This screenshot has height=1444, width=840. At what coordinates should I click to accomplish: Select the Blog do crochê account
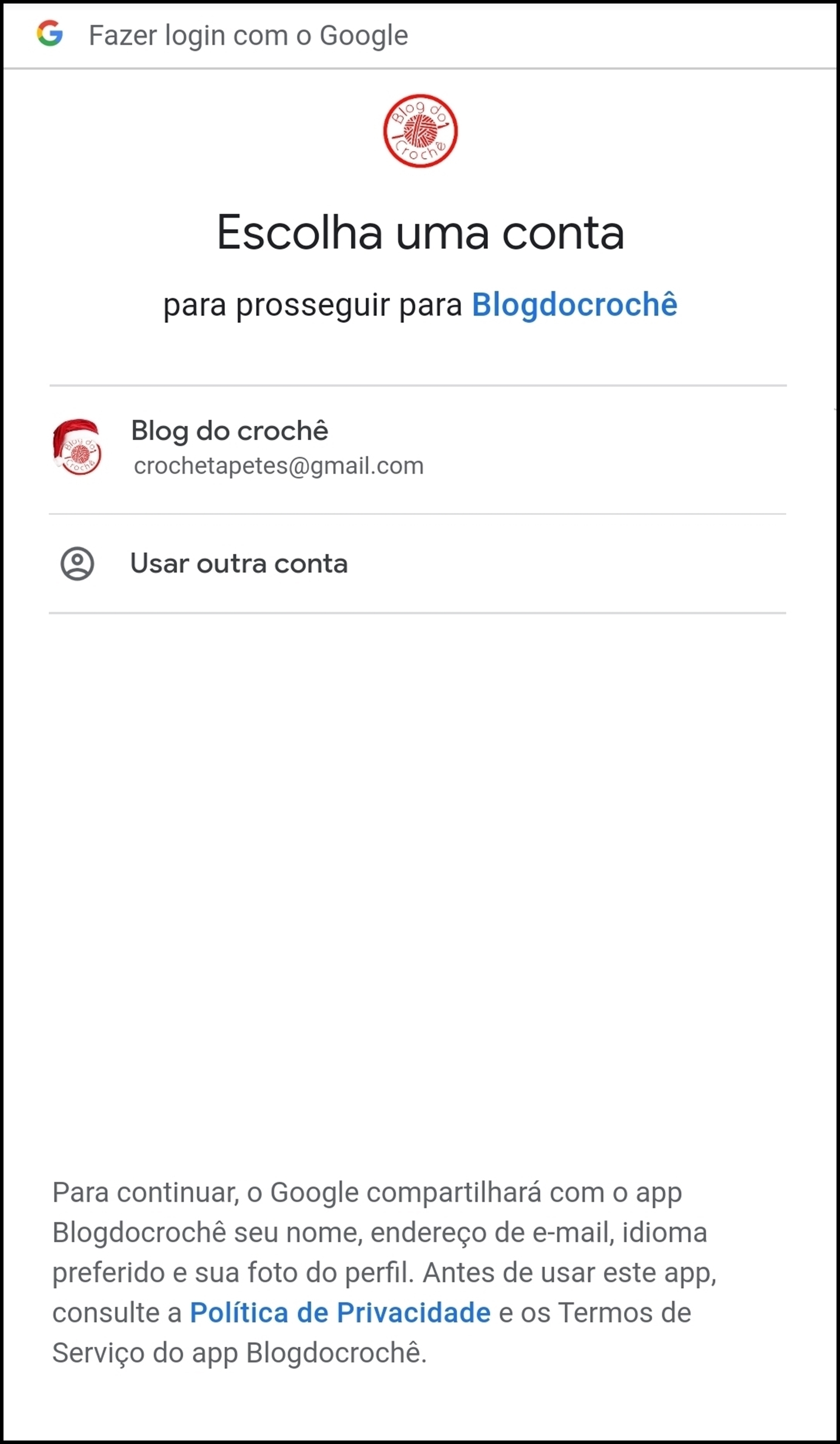coord(277,449)
